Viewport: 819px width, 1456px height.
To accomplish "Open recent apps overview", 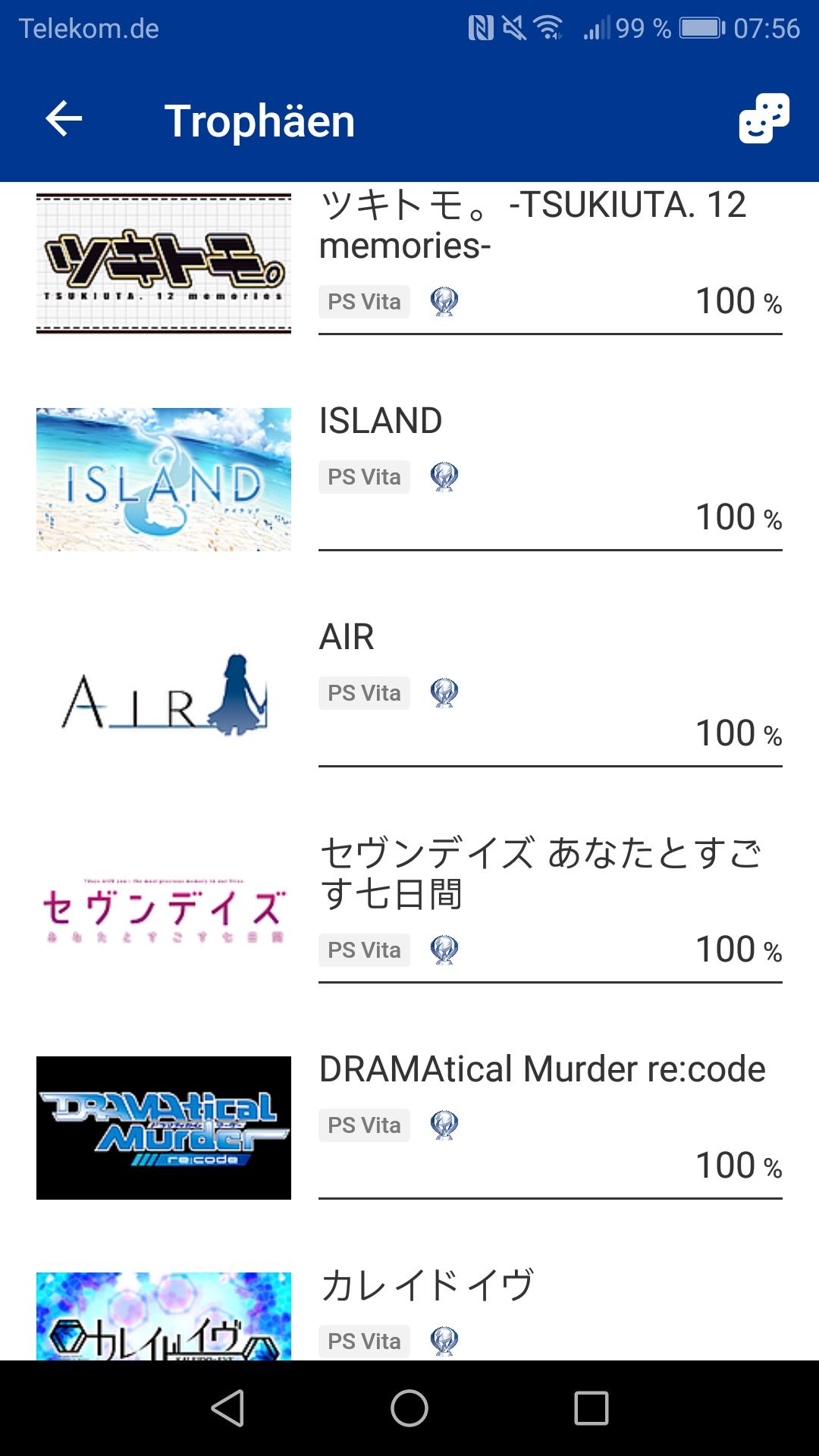I will 591,1408.
